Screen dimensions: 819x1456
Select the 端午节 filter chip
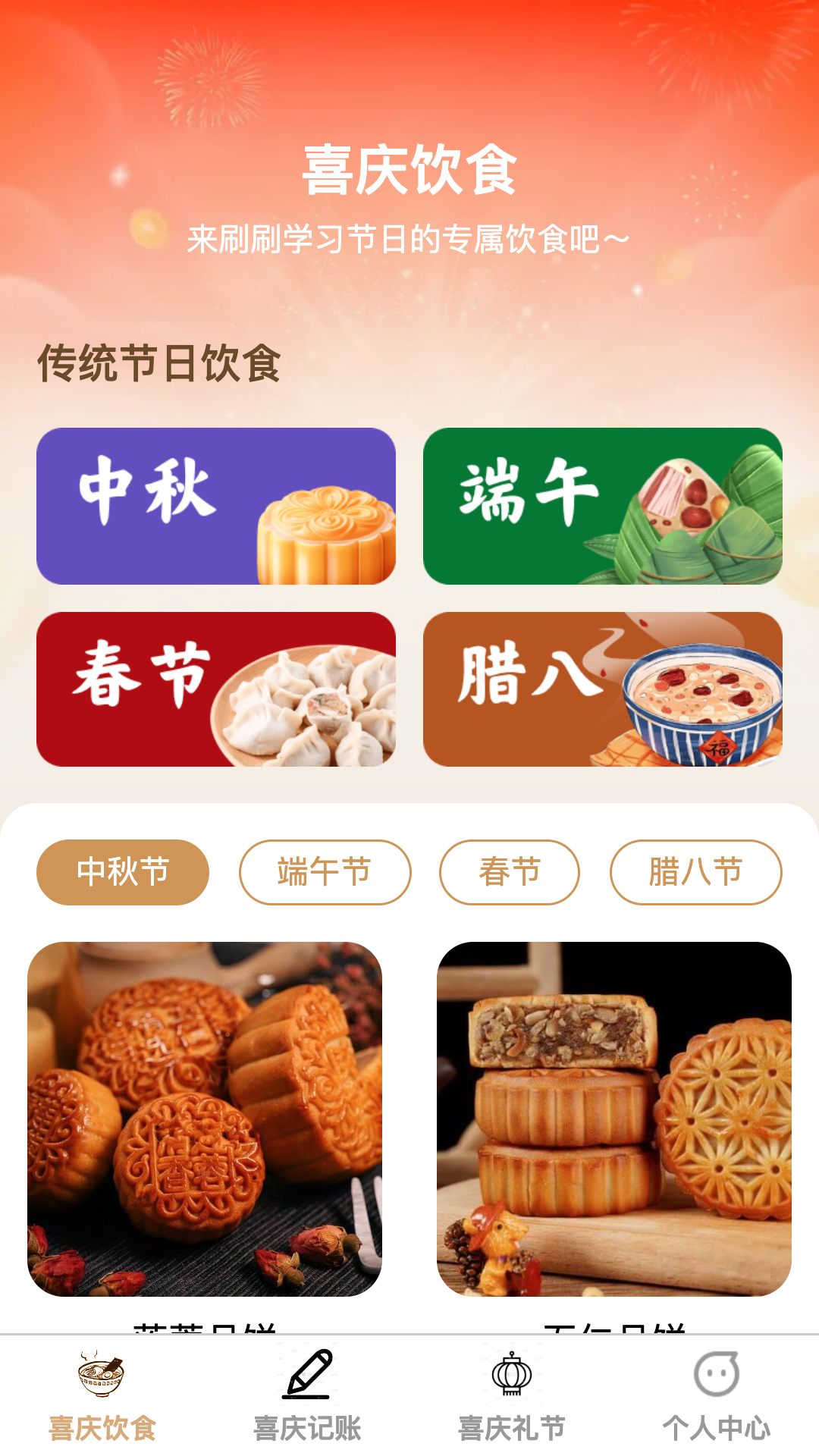tap(325, 872)
